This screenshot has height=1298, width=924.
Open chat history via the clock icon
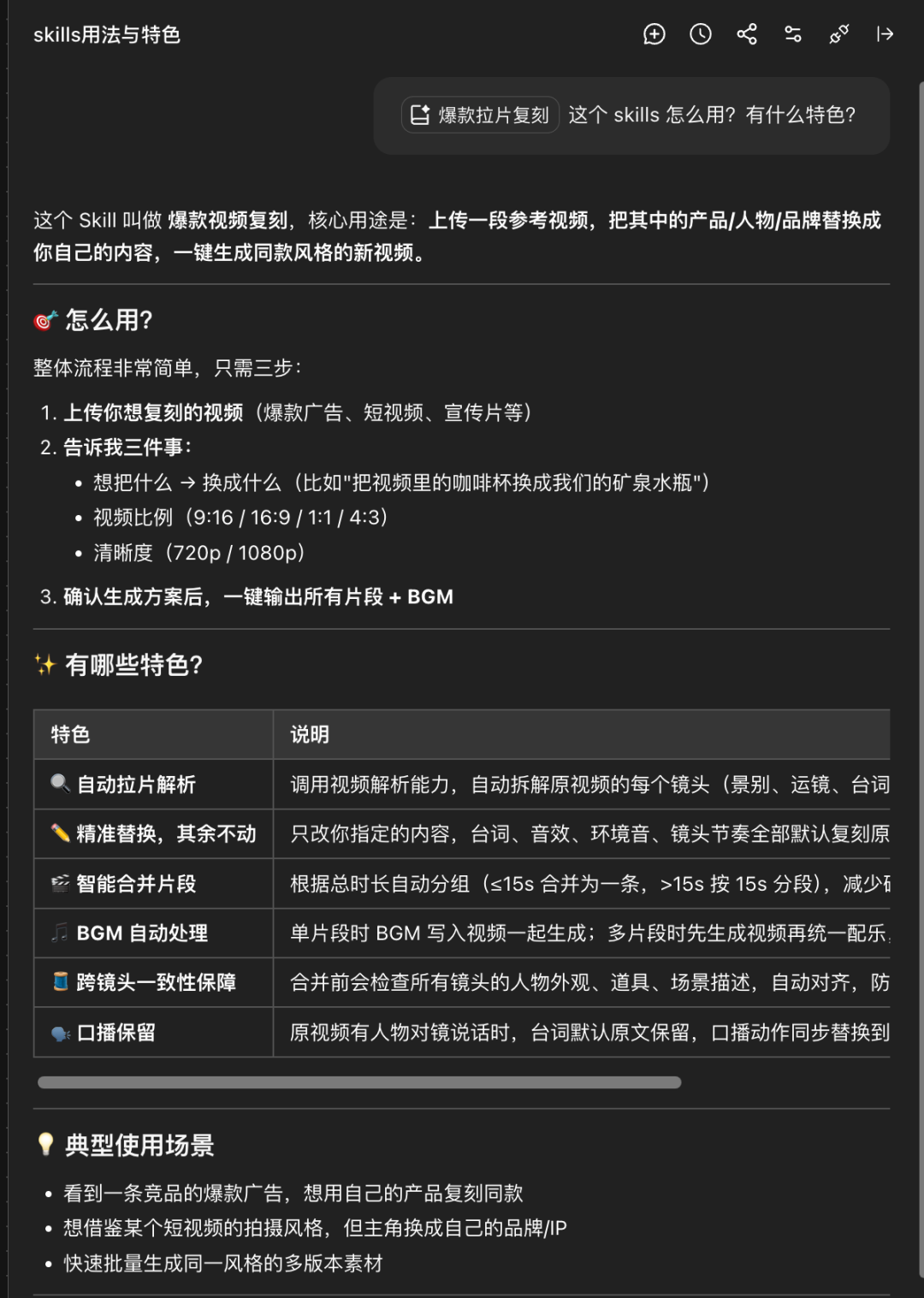(701, 34)
